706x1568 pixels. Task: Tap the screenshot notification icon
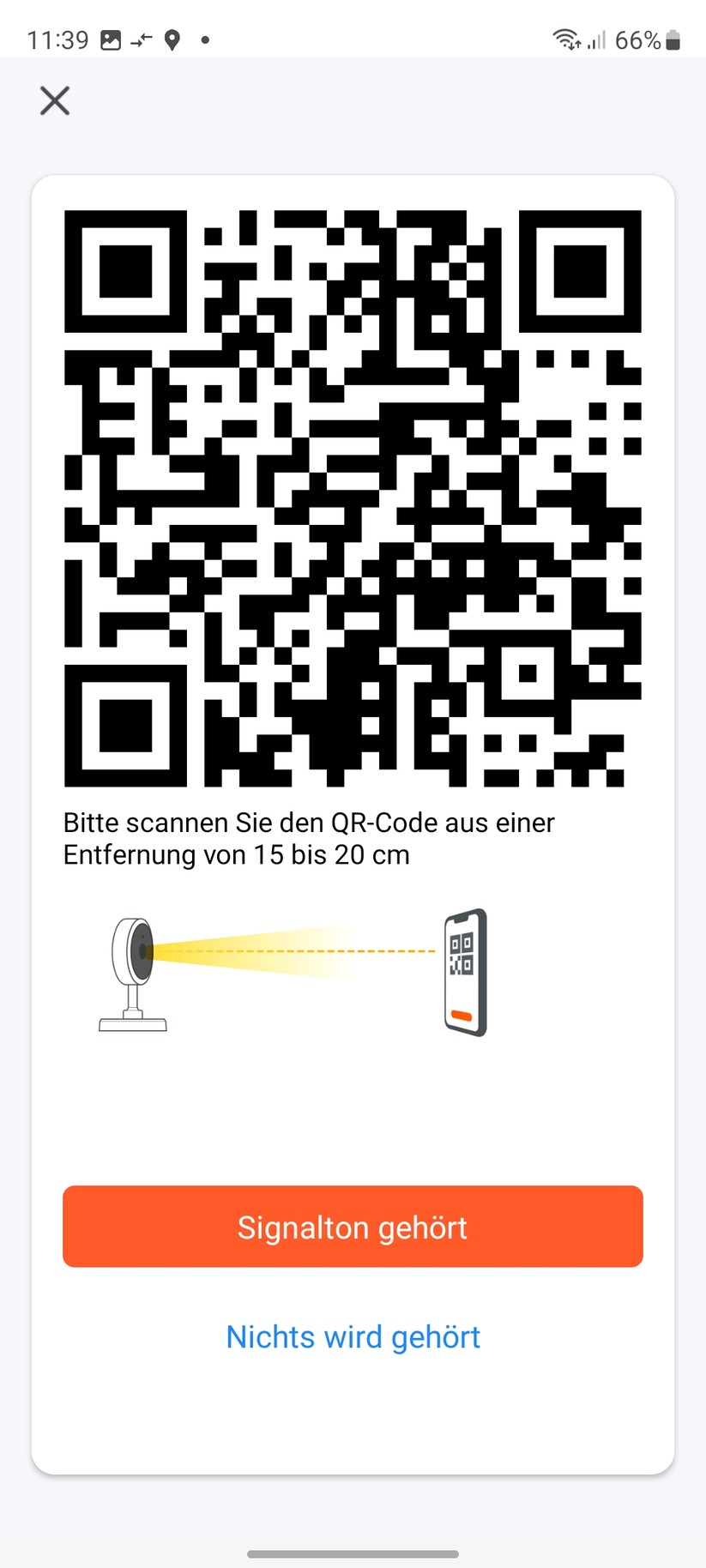pos(110,38)
